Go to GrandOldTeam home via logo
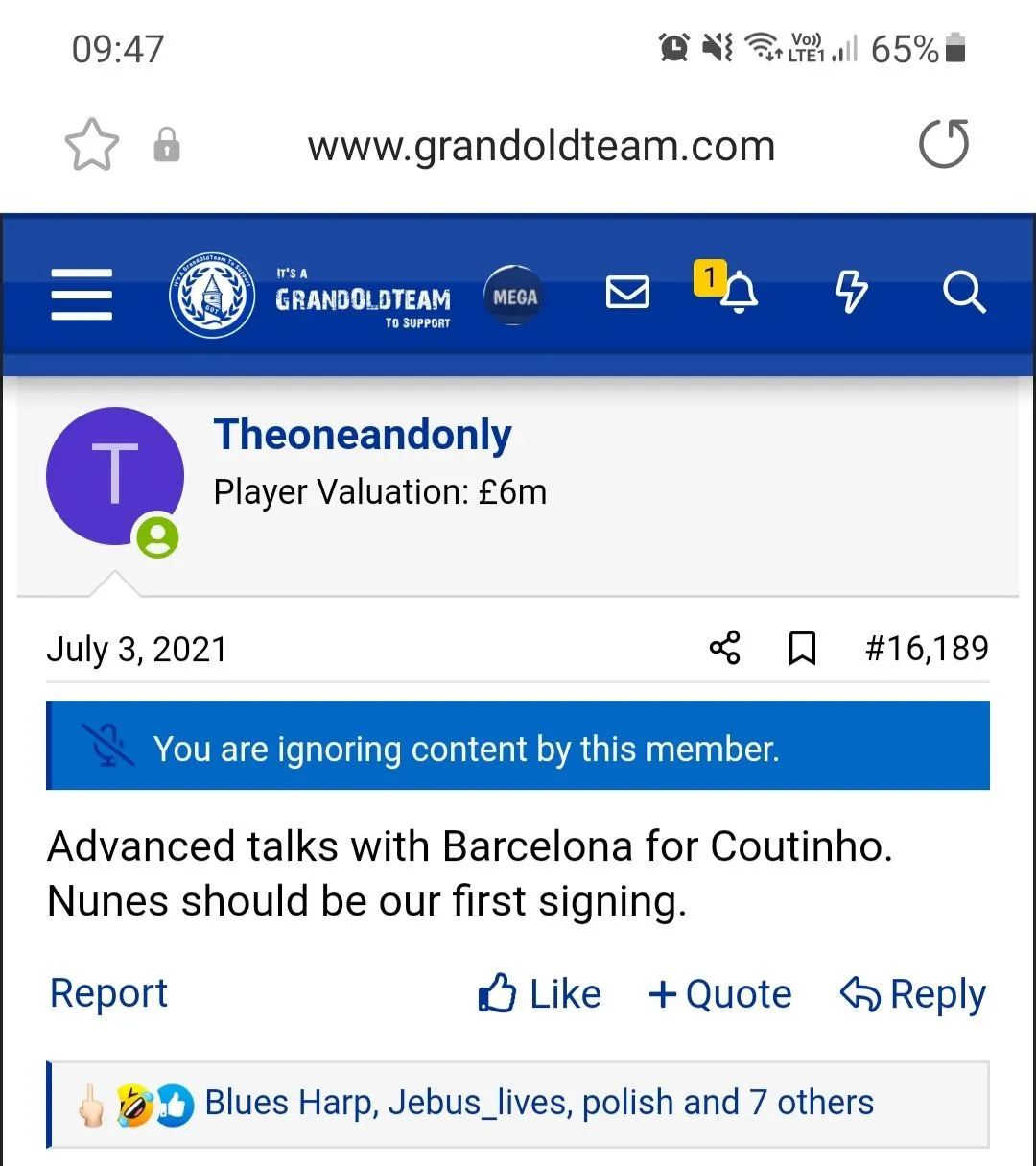The height and width of the screenshot is (1166, 1036). (311, 297)
